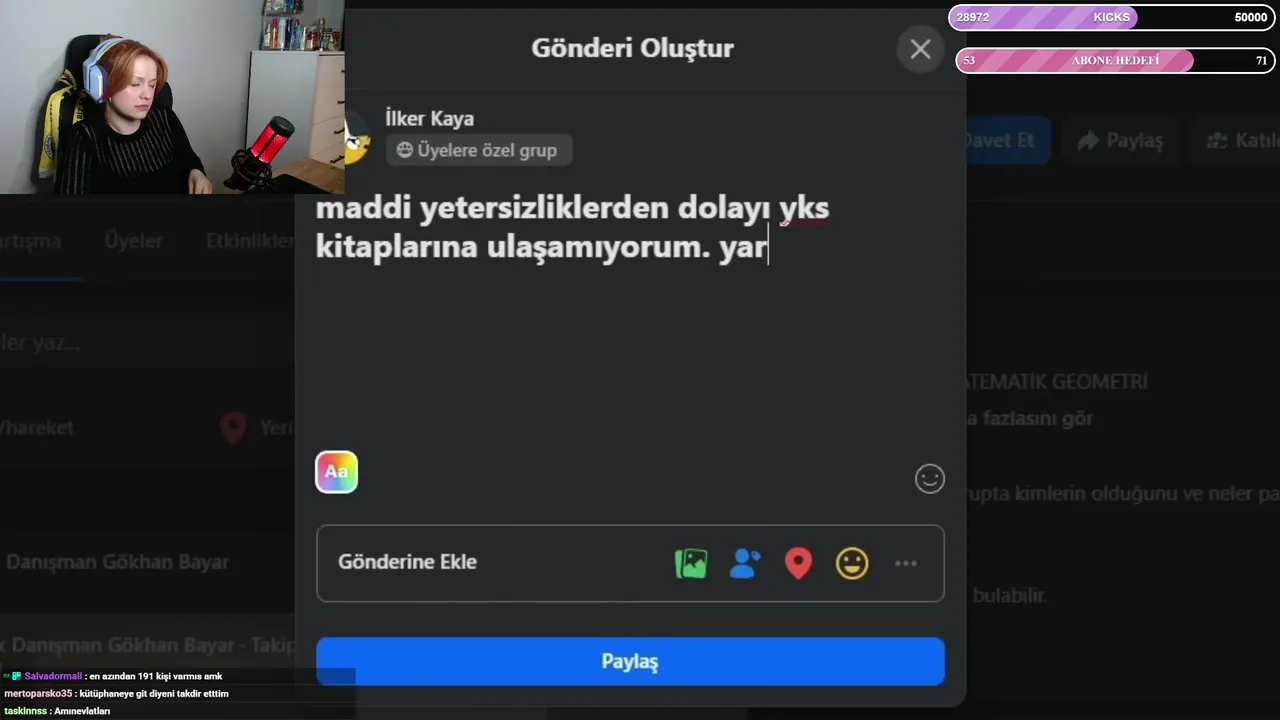Image resolution: width=1280 pixels, height=720 pixels.
Task: Add a feeling or activity to the post
Action: pyautogui.click(x=852, y=563)
